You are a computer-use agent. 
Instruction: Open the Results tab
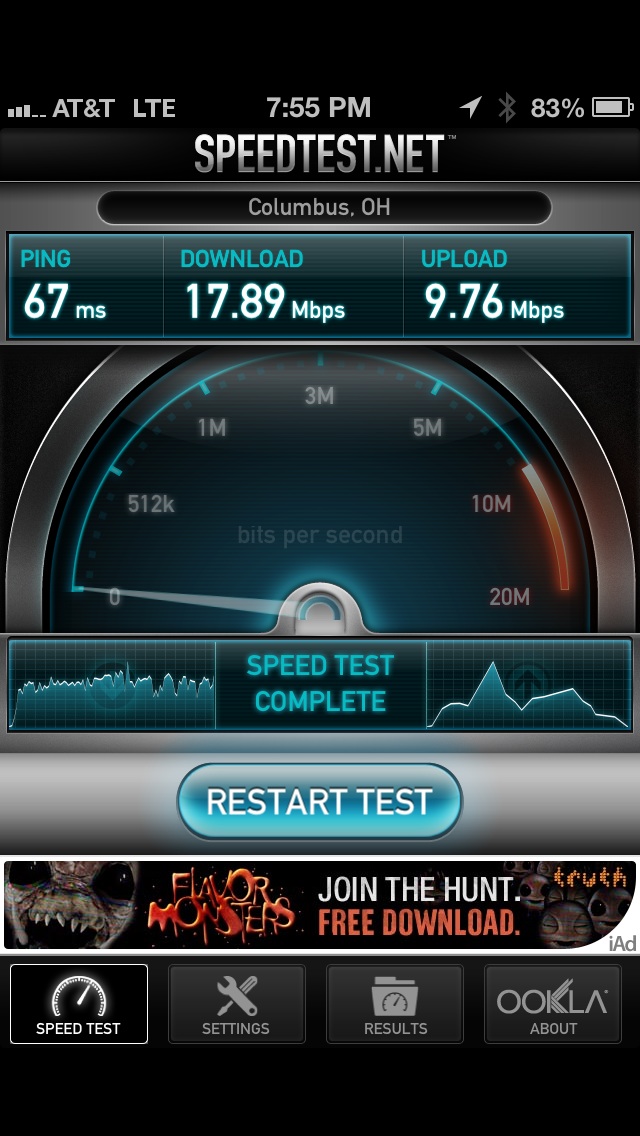pyautogui.click(x=395, y=1003)
